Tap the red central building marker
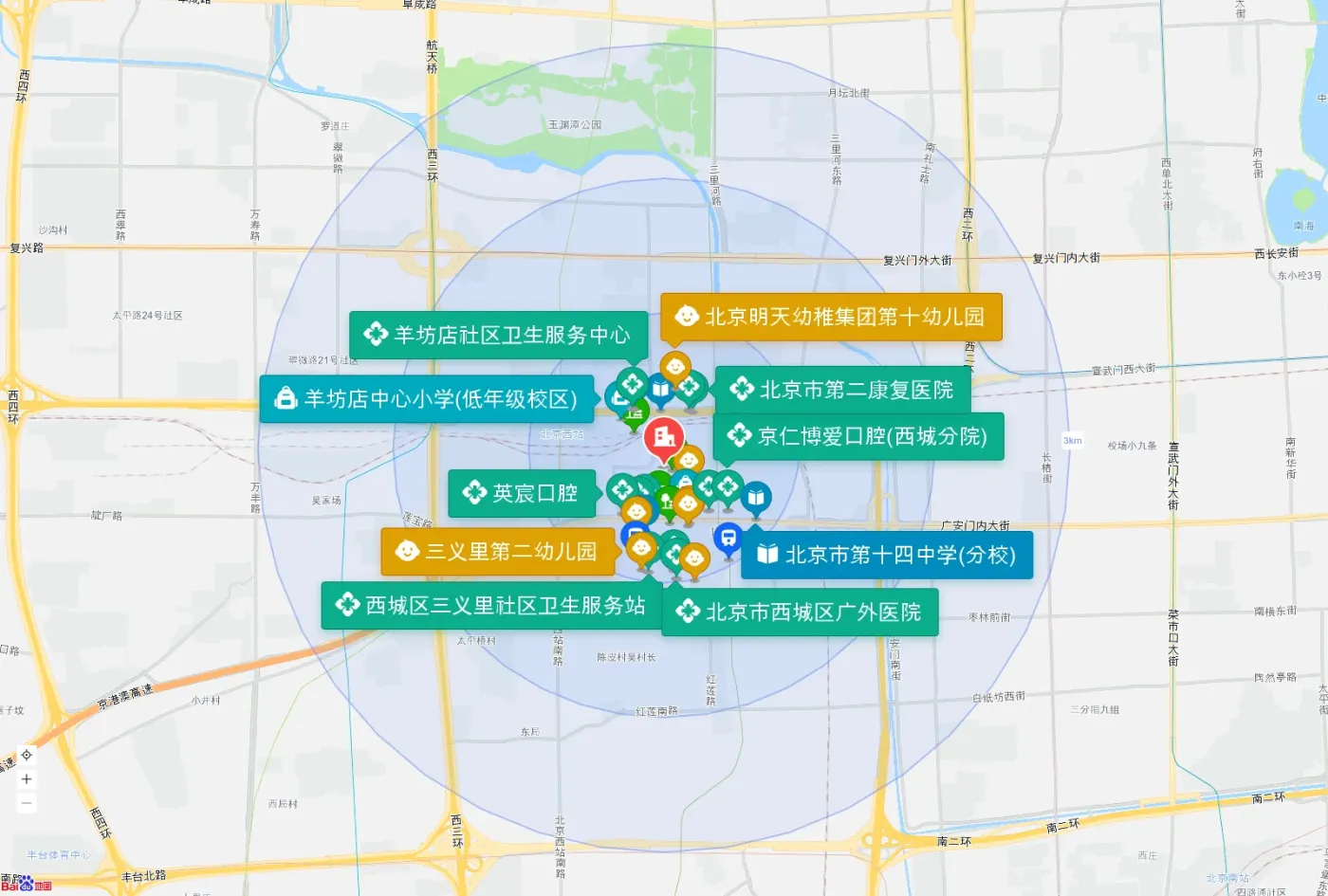This screenshot has height=896, width=1328. [x=664, y=439]
